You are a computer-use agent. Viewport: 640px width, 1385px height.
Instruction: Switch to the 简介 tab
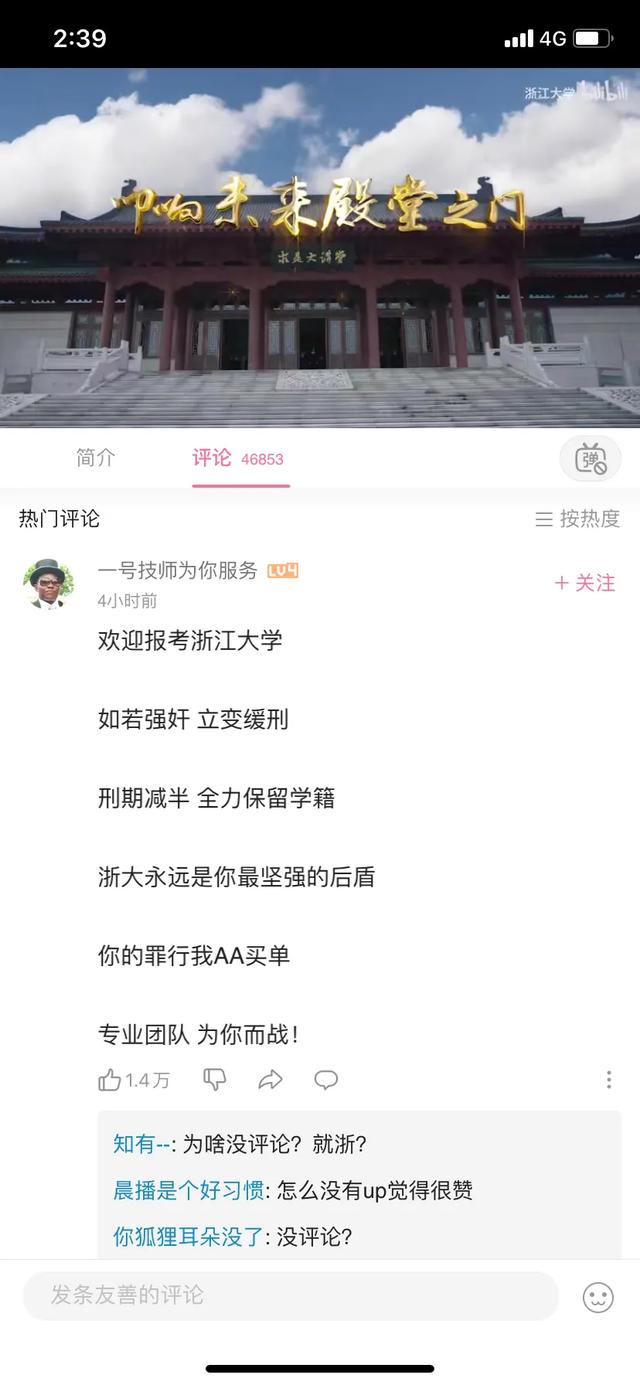pyautogui.click(x=96, y=458)
